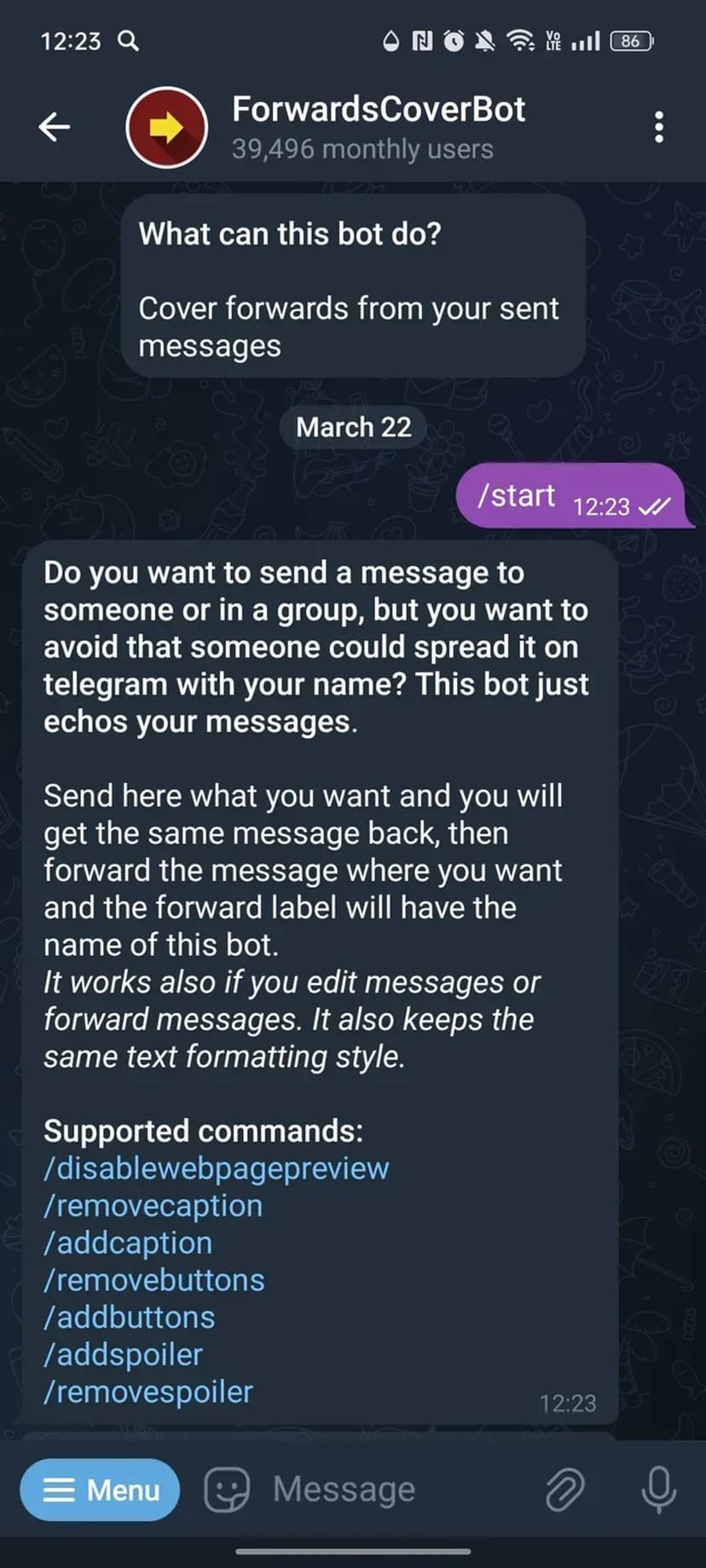Image resolution: width=706 pixels, height=1568 pixels.
Task: Choose the /removebuttons command
Action: 154,1280
